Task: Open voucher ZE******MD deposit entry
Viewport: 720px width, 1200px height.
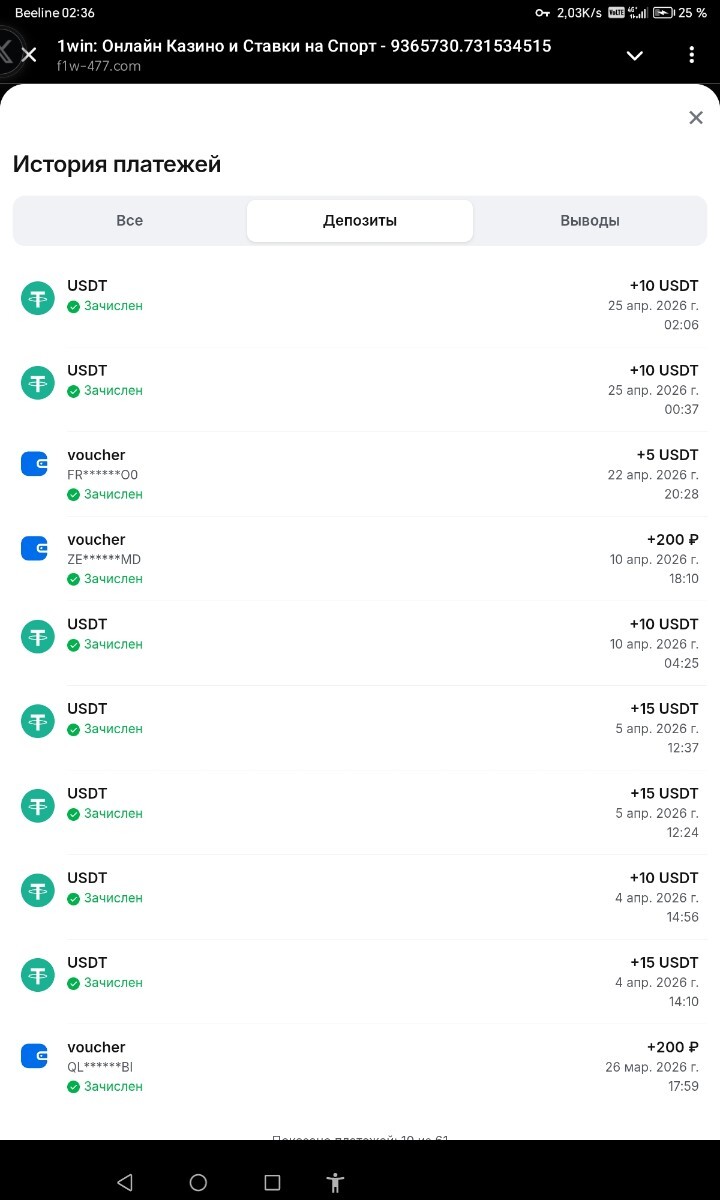Action: [x=360, y=558]
